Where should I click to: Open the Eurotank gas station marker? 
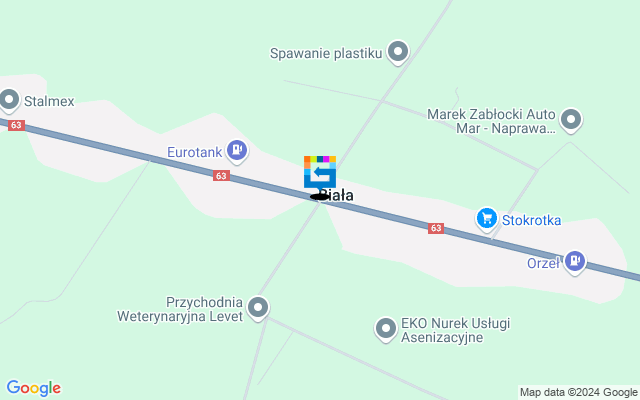tap(237, 152)
